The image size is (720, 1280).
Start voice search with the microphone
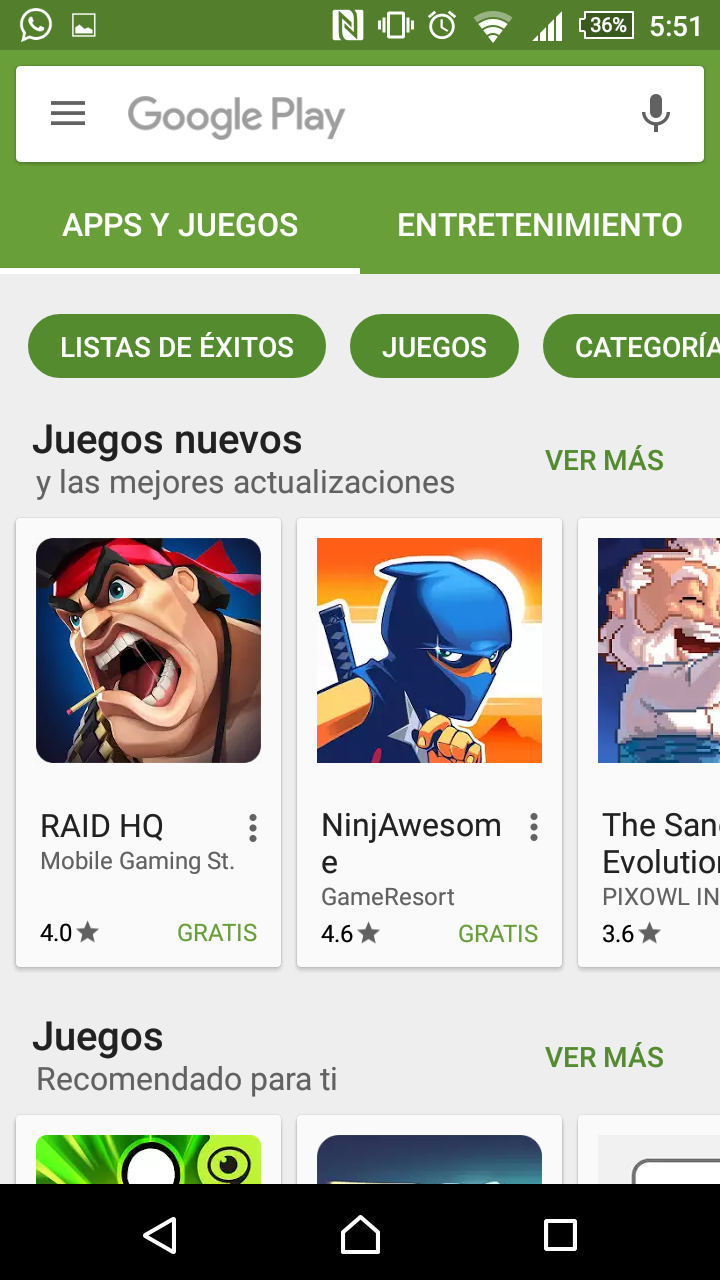tap(655, 114)
